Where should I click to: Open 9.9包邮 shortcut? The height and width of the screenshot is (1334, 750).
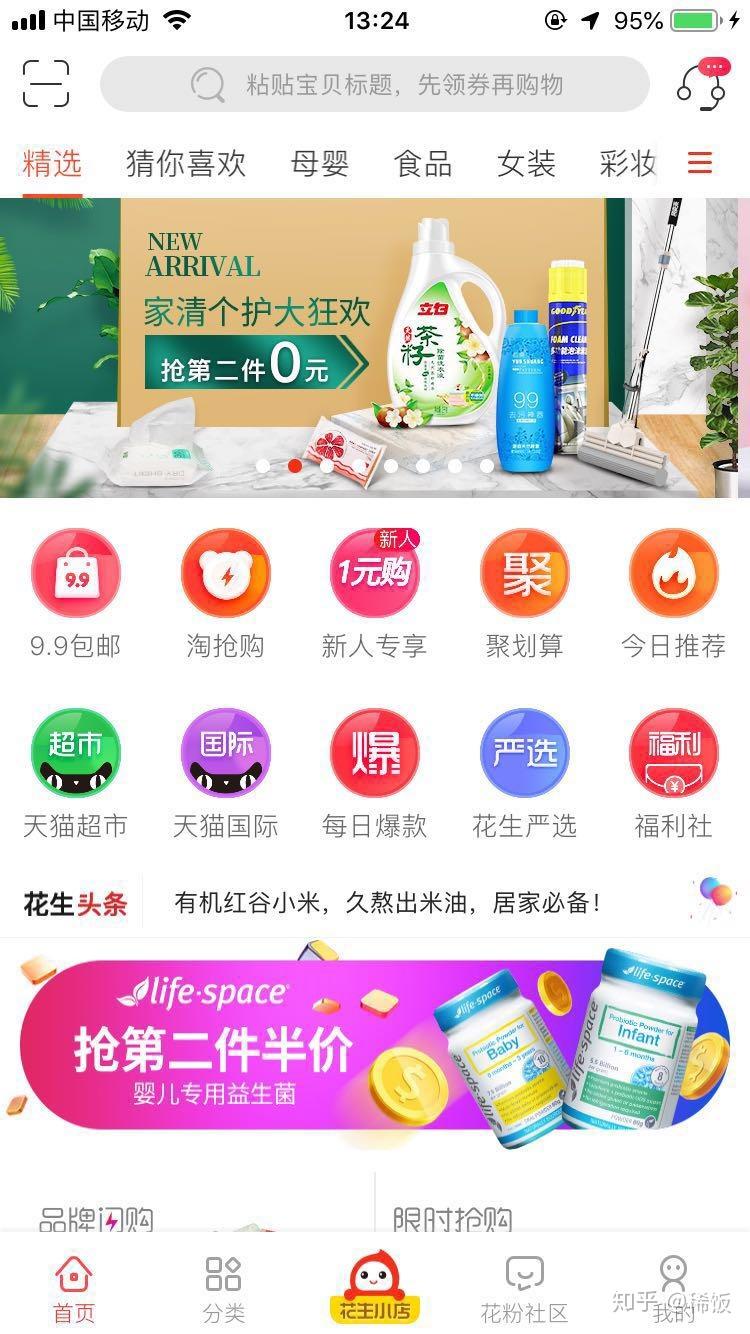coord(75,594)
